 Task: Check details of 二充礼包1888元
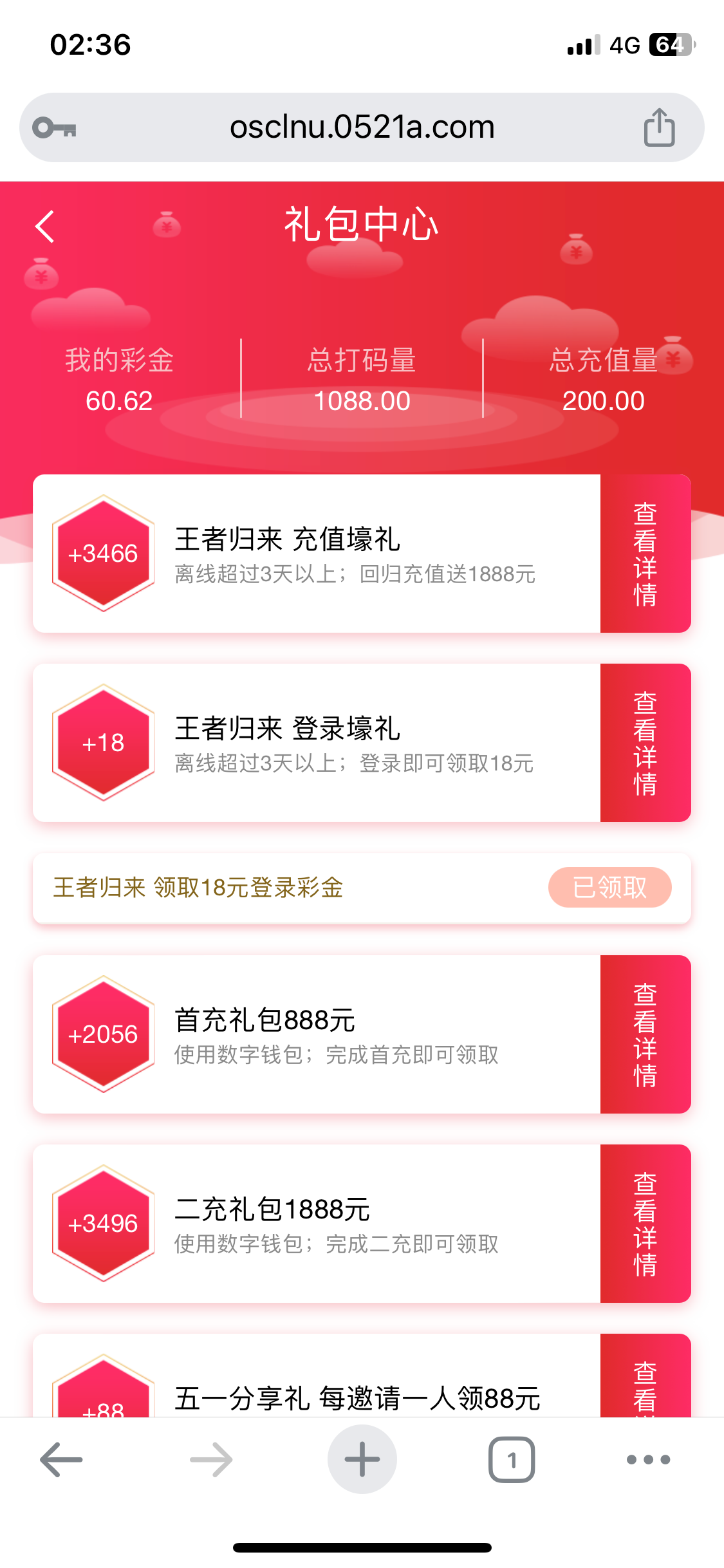click(x=645, y=1224)
